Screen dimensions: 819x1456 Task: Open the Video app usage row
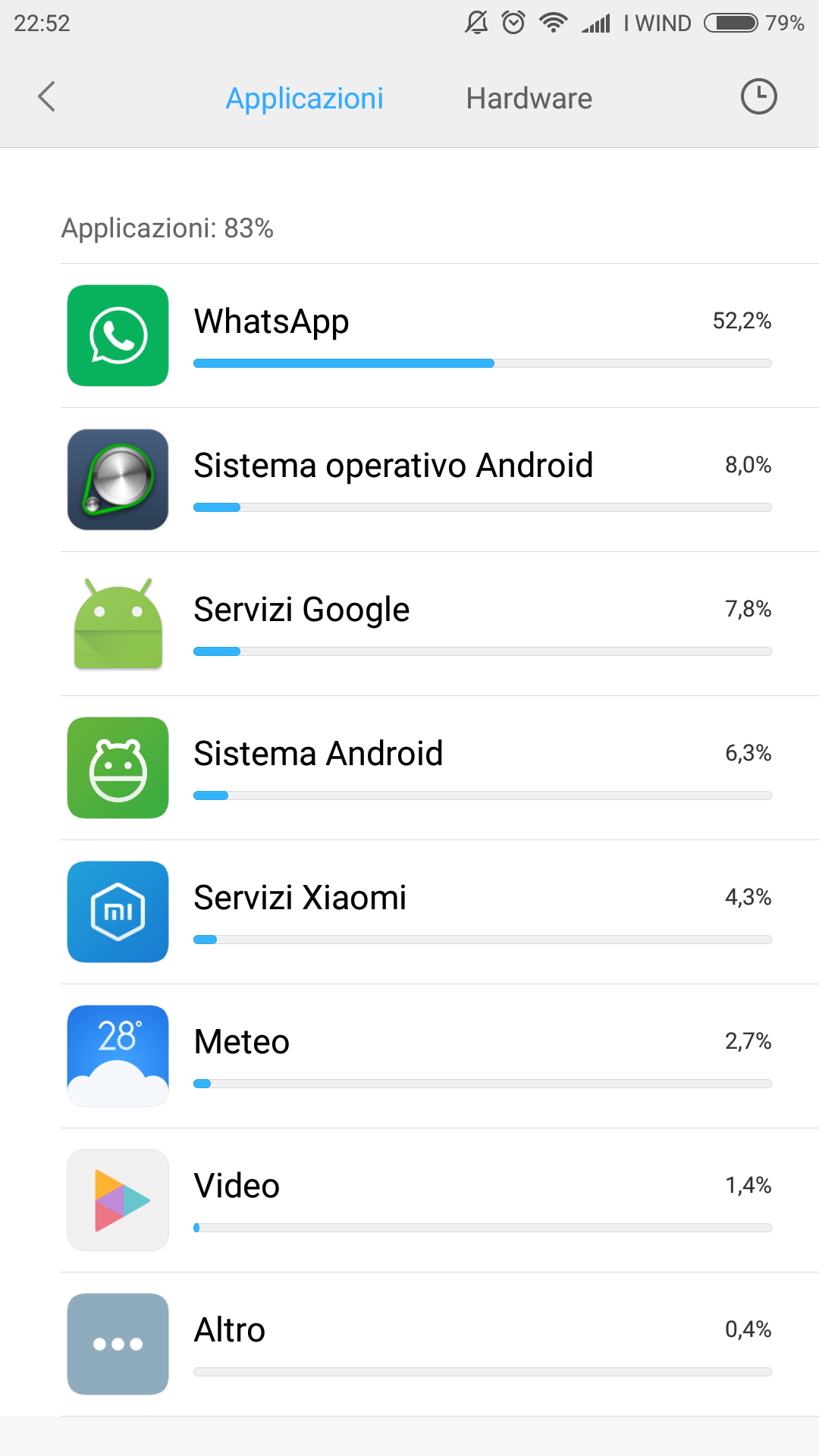click(440, 1200)
